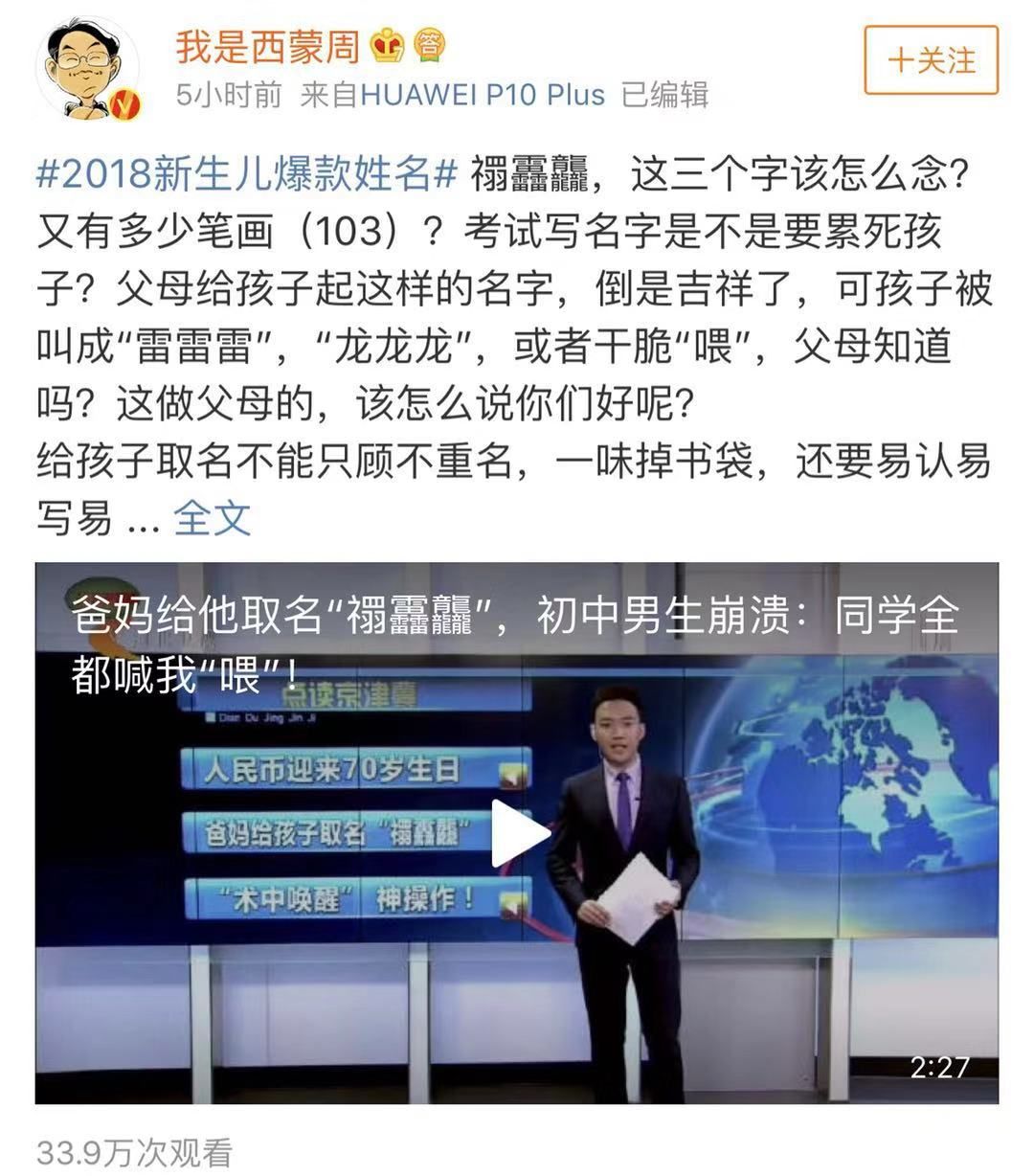Expand the full post via 全文
Image resolution: width=1034 pixels, height=1176 pixels.
point(212,519)
